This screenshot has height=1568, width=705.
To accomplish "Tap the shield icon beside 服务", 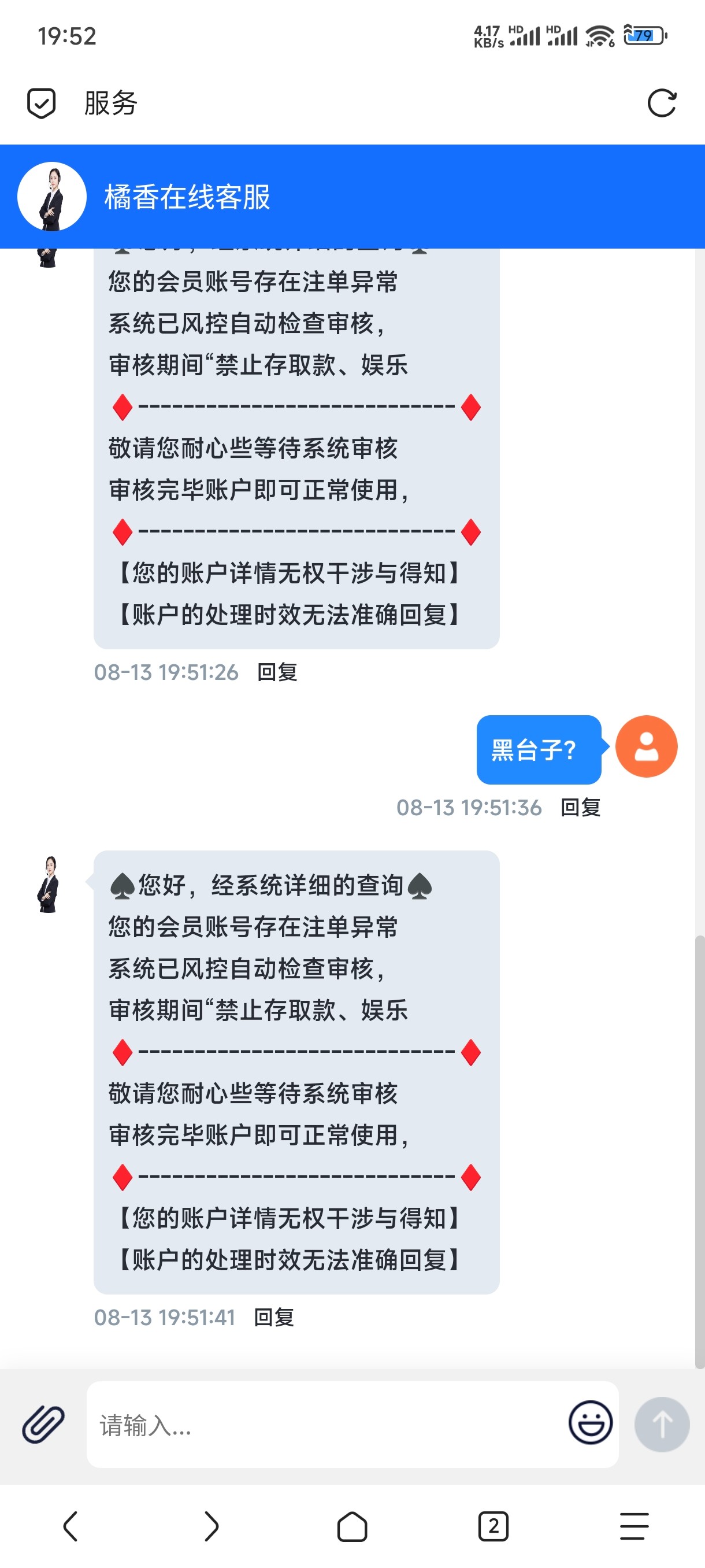I will 42,103.
